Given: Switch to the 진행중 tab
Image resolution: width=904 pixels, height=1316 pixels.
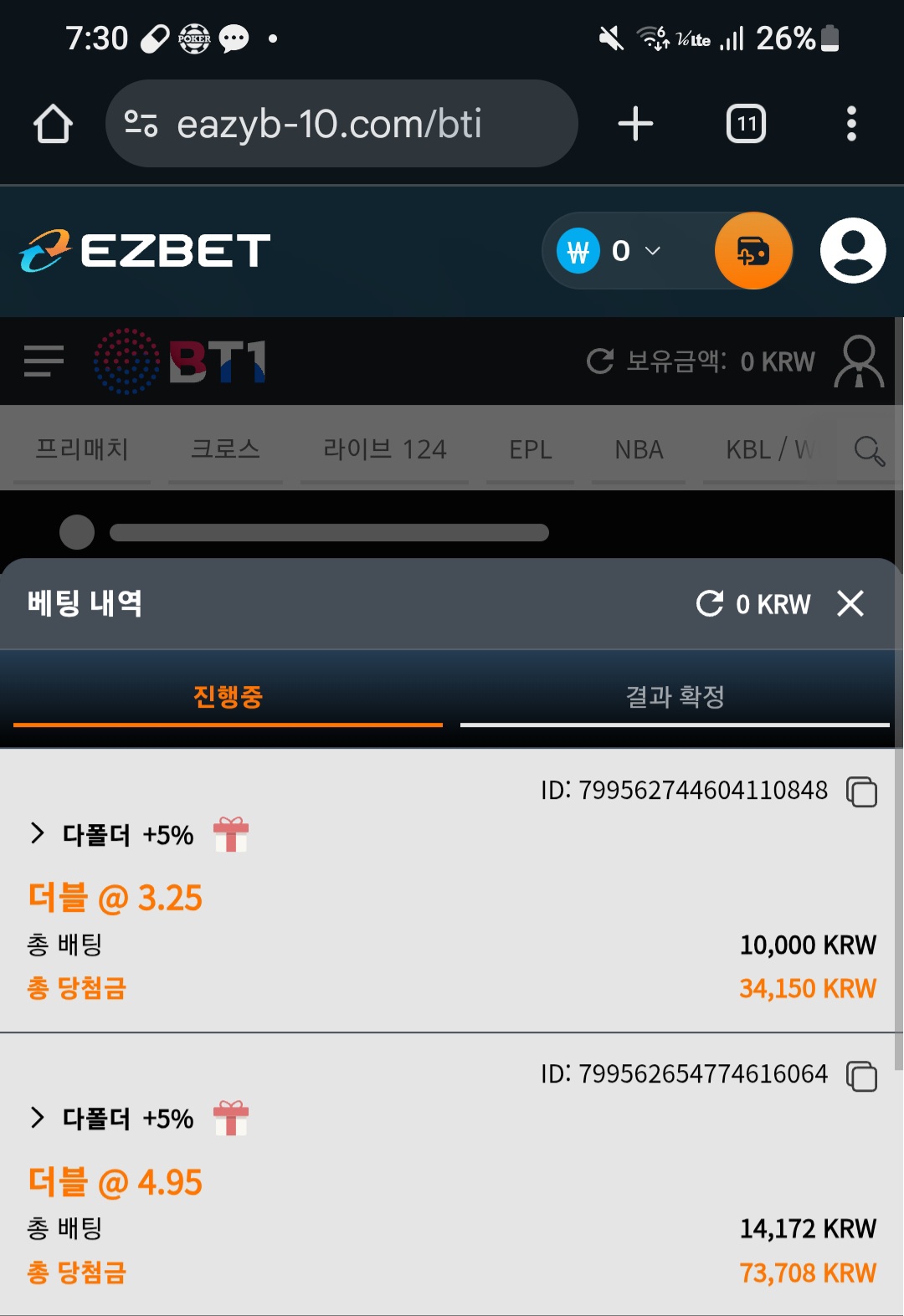Looking at the screenshot, I should (x=228, y=696).
